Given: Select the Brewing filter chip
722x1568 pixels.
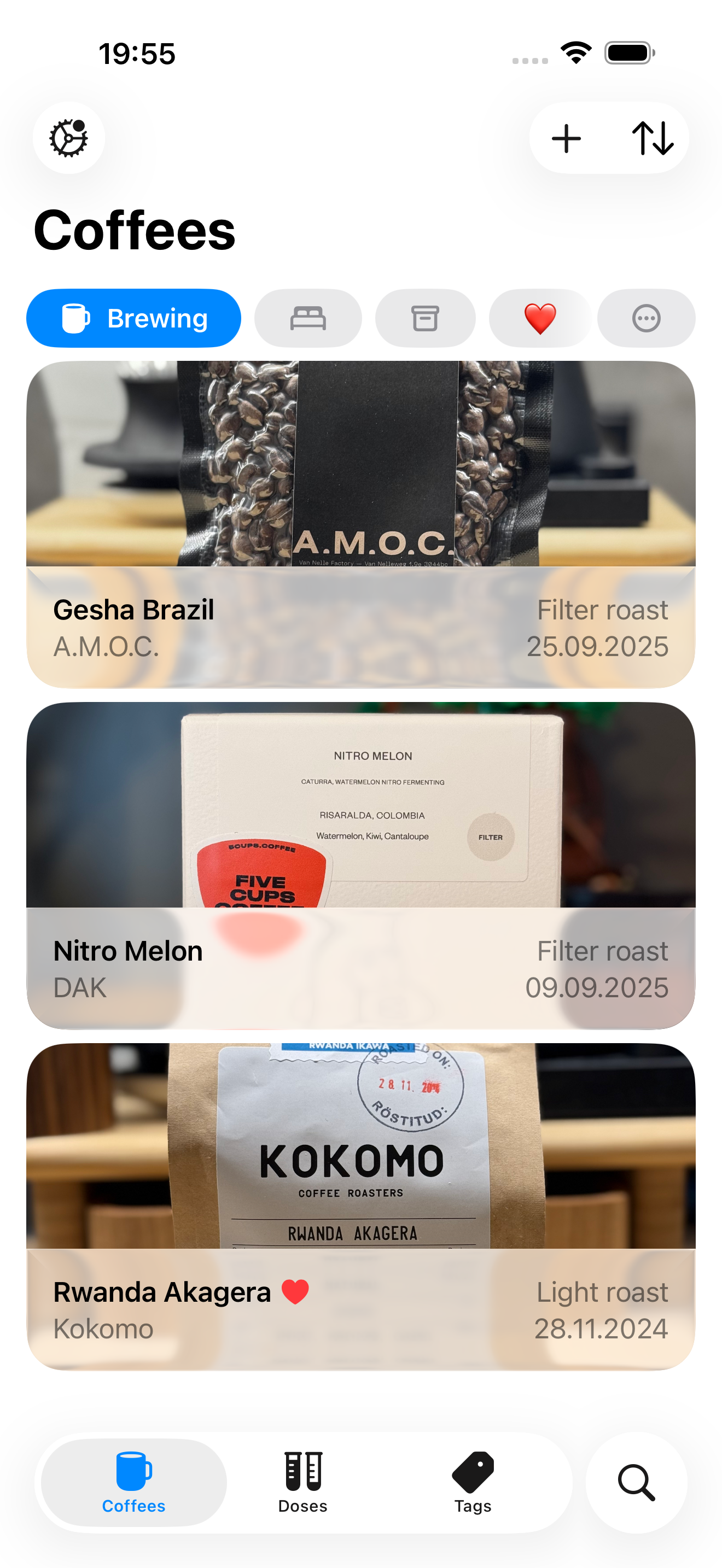Looking at the screenshot, I should point(133,318).
